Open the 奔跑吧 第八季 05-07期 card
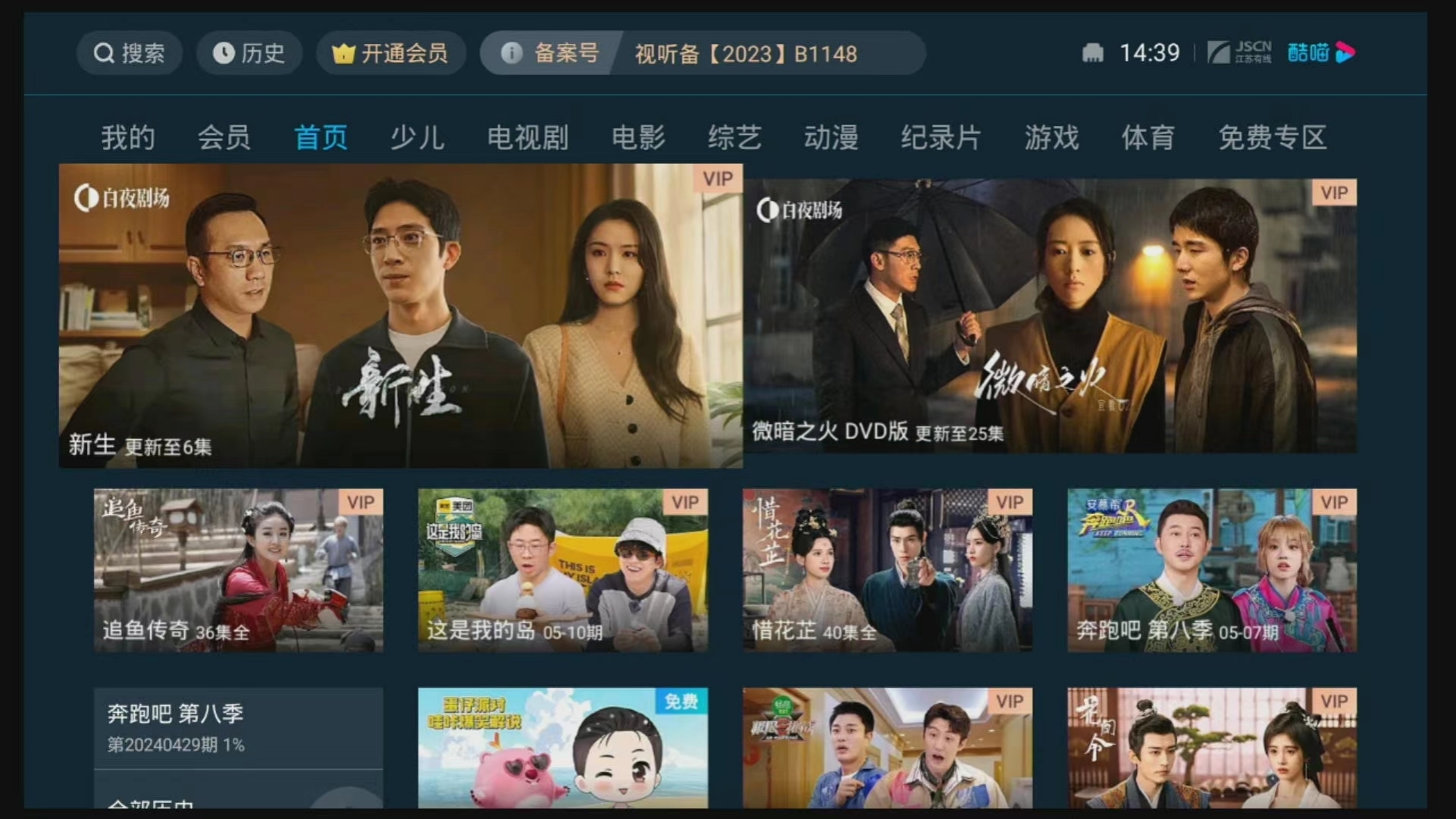This screenshot has width=1456, height=819. [x=1211, y=570]
